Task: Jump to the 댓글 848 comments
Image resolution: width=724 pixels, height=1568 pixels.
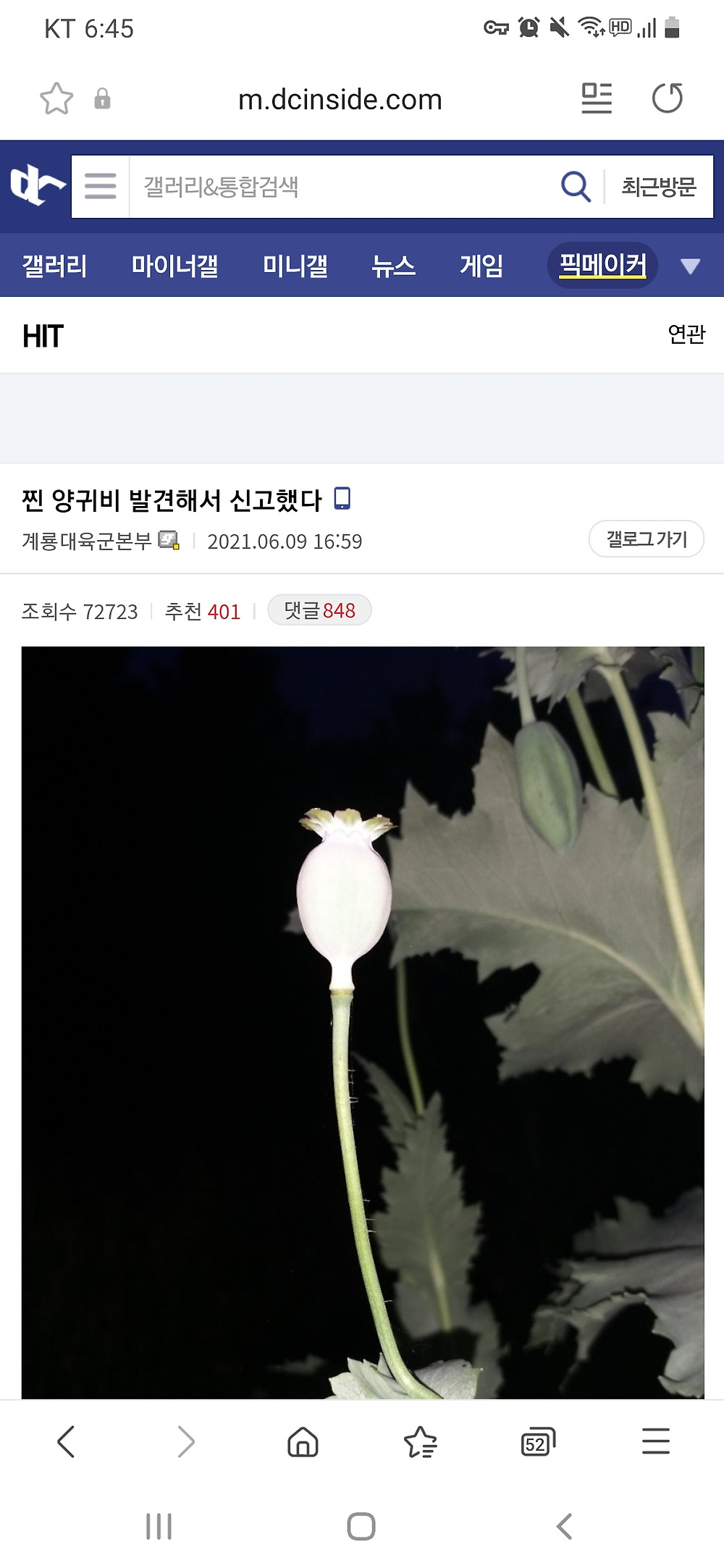Action: click(319, 610)
